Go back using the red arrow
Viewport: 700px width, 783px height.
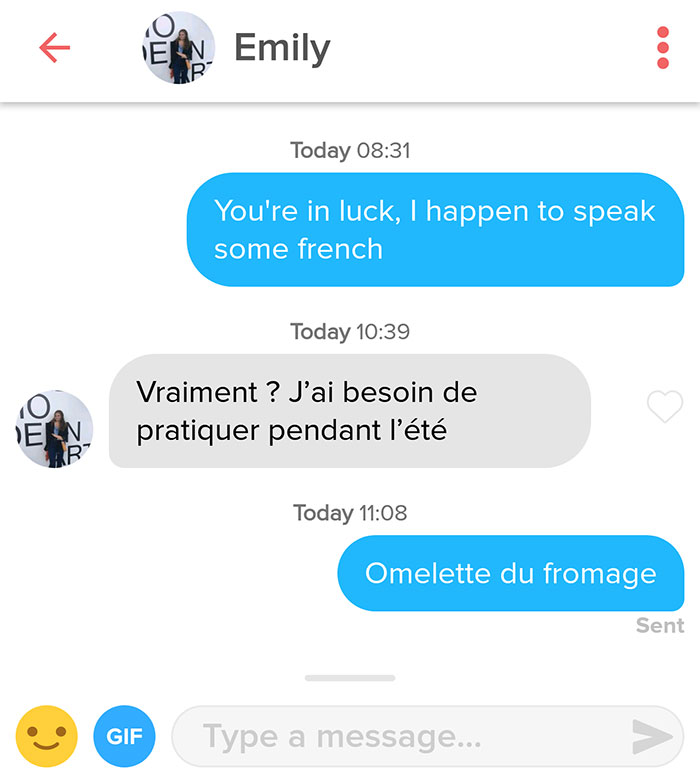pos(54,48)
